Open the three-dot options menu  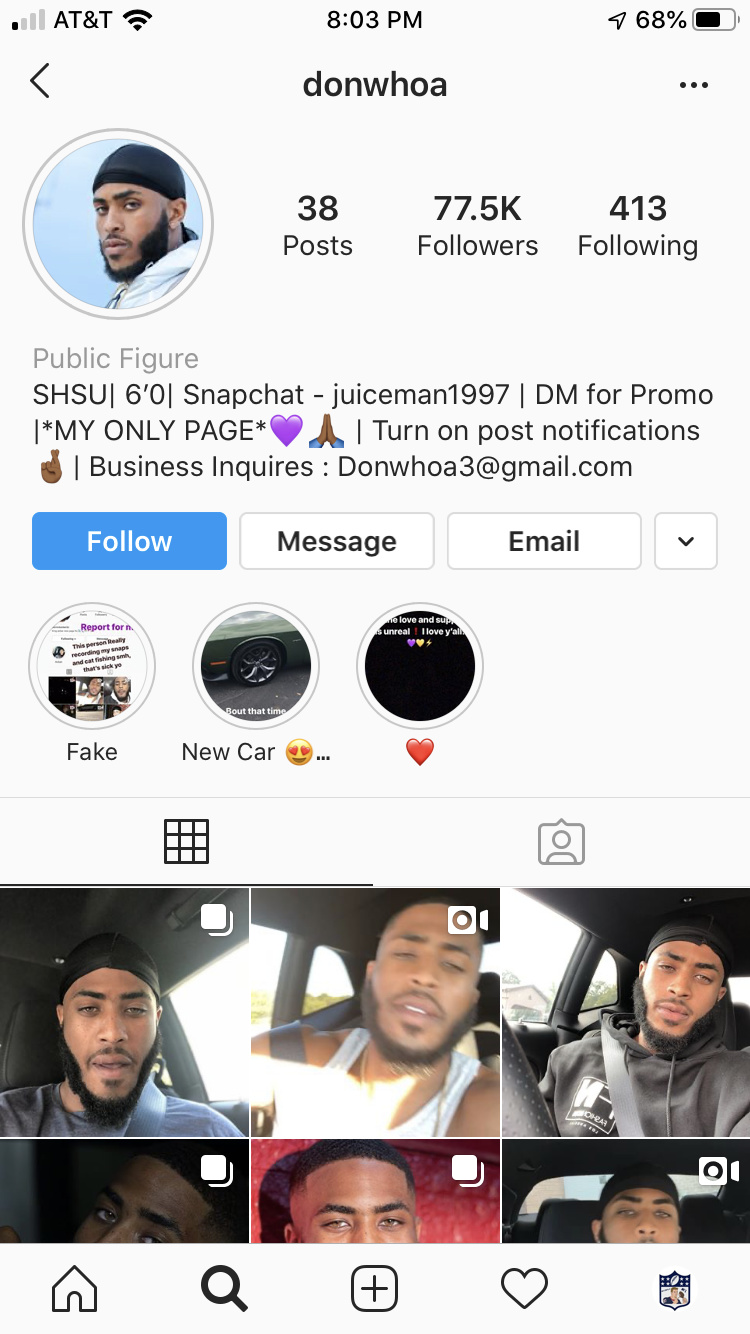pyautogui.click(x=693, y=85)
